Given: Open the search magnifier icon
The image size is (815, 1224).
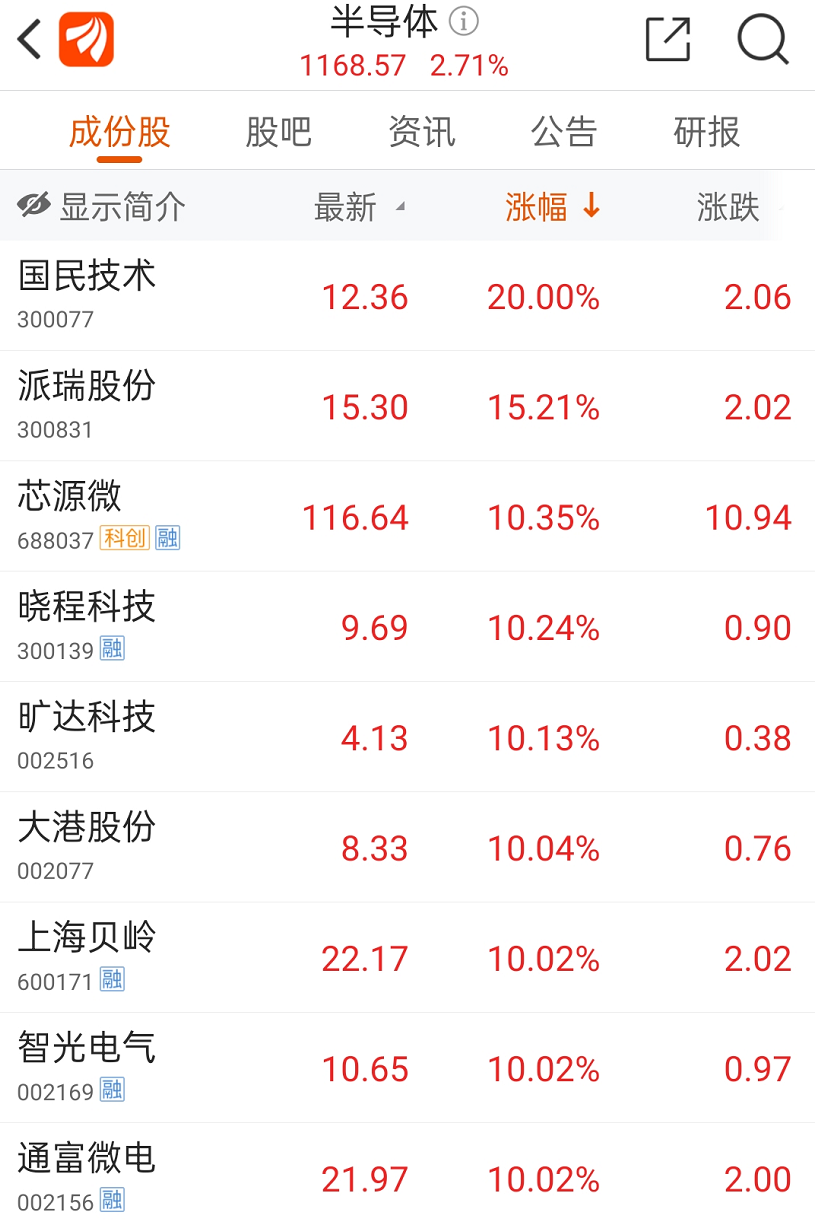Looking at the screenshot, I should pos(763,40).
